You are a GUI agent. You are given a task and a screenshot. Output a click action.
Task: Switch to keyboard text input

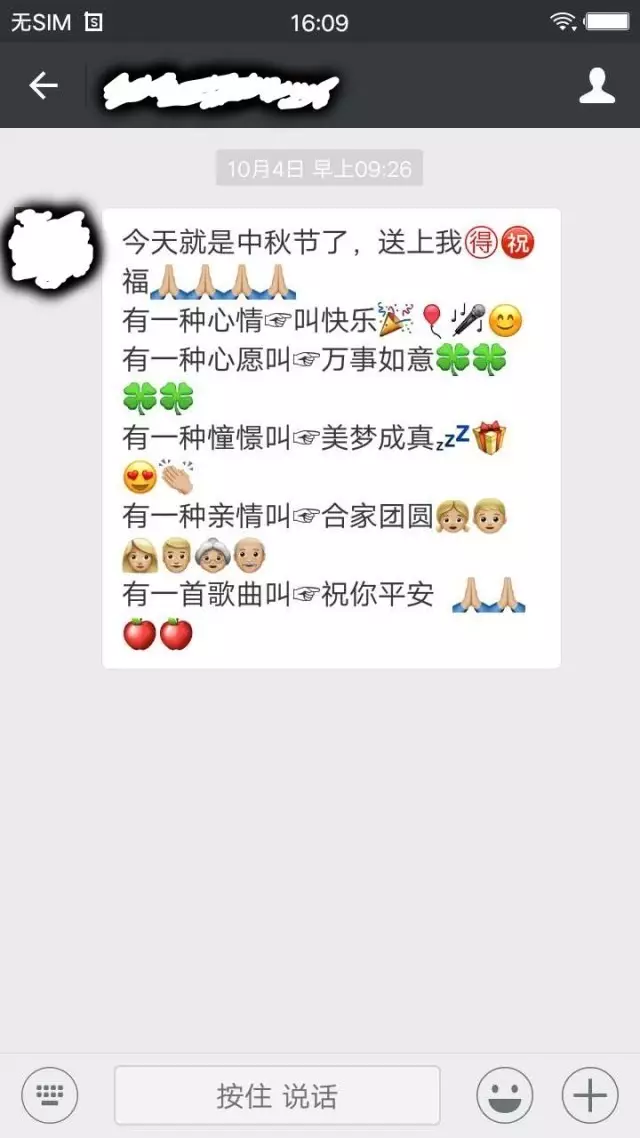pos(50,1095)
